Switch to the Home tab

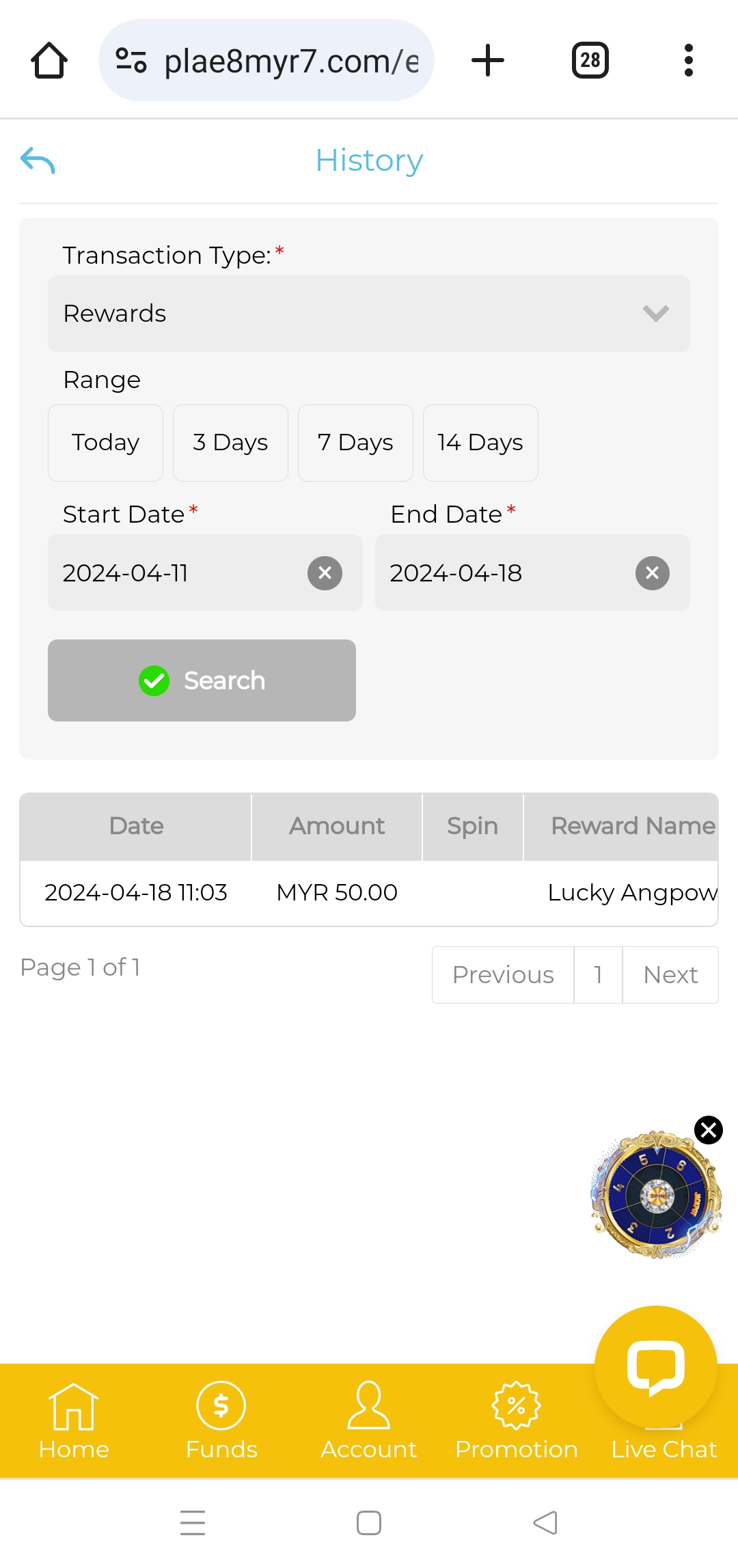coord(74,1420)
